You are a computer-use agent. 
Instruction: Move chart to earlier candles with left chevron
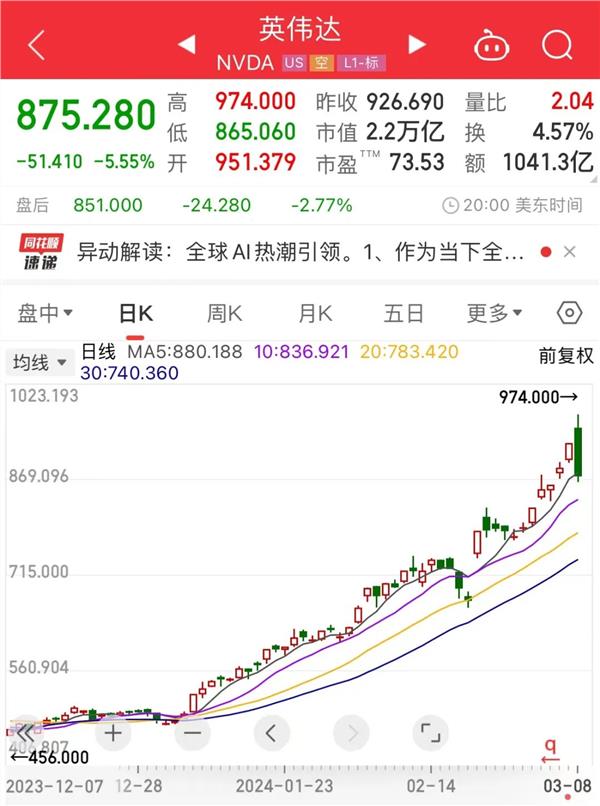point(271,732)
